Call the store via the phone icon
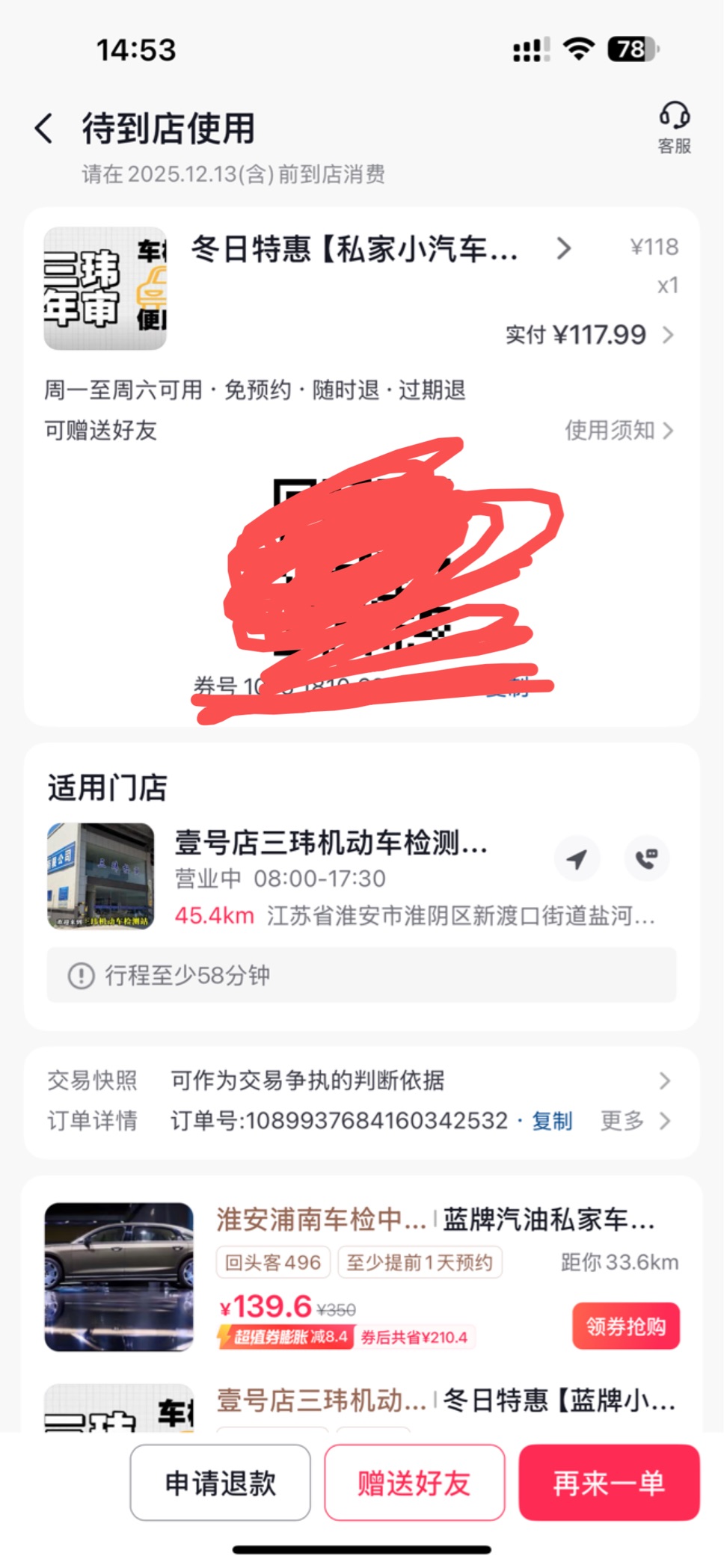Viewport: 724px width, 1568px height. tap(646, 859)
